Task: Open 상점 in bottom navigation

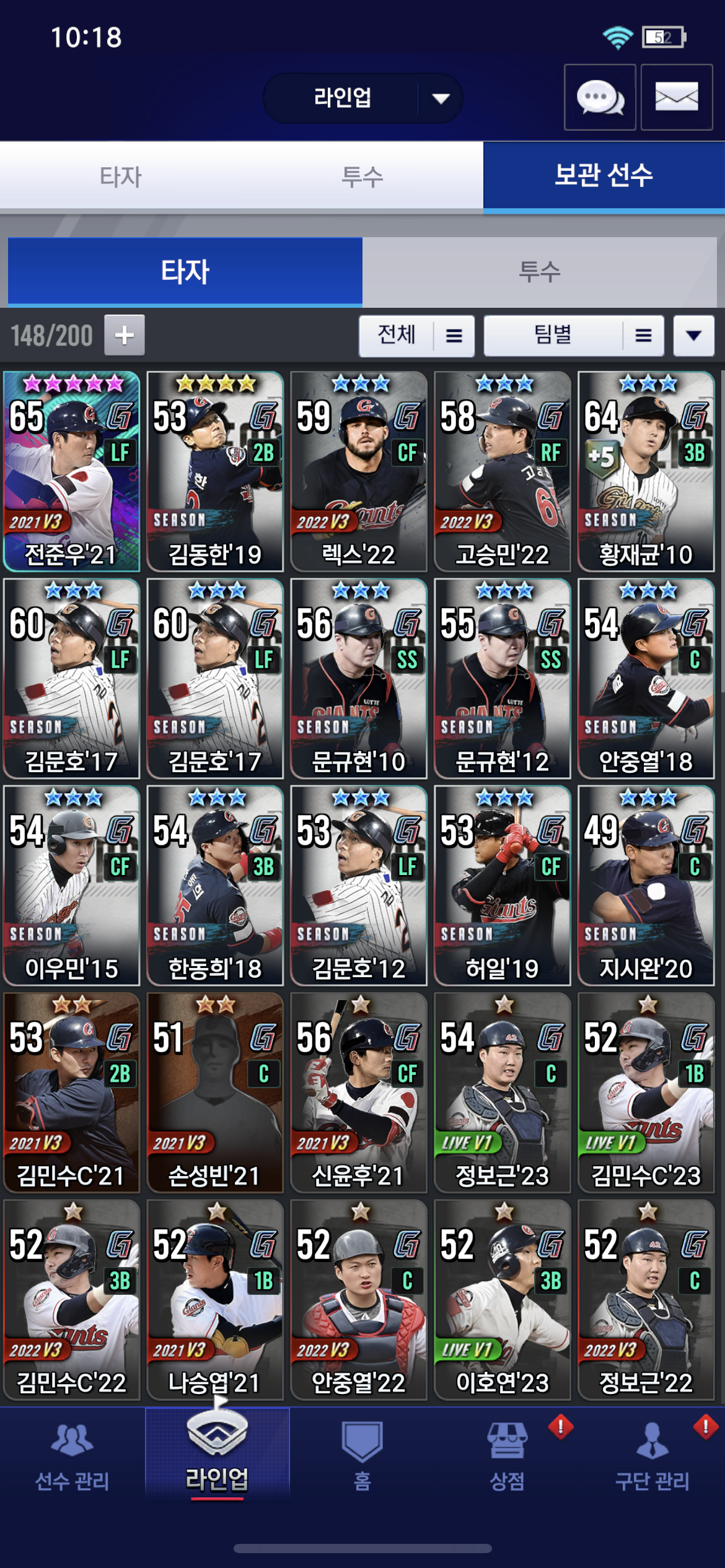Action: 507,1455
